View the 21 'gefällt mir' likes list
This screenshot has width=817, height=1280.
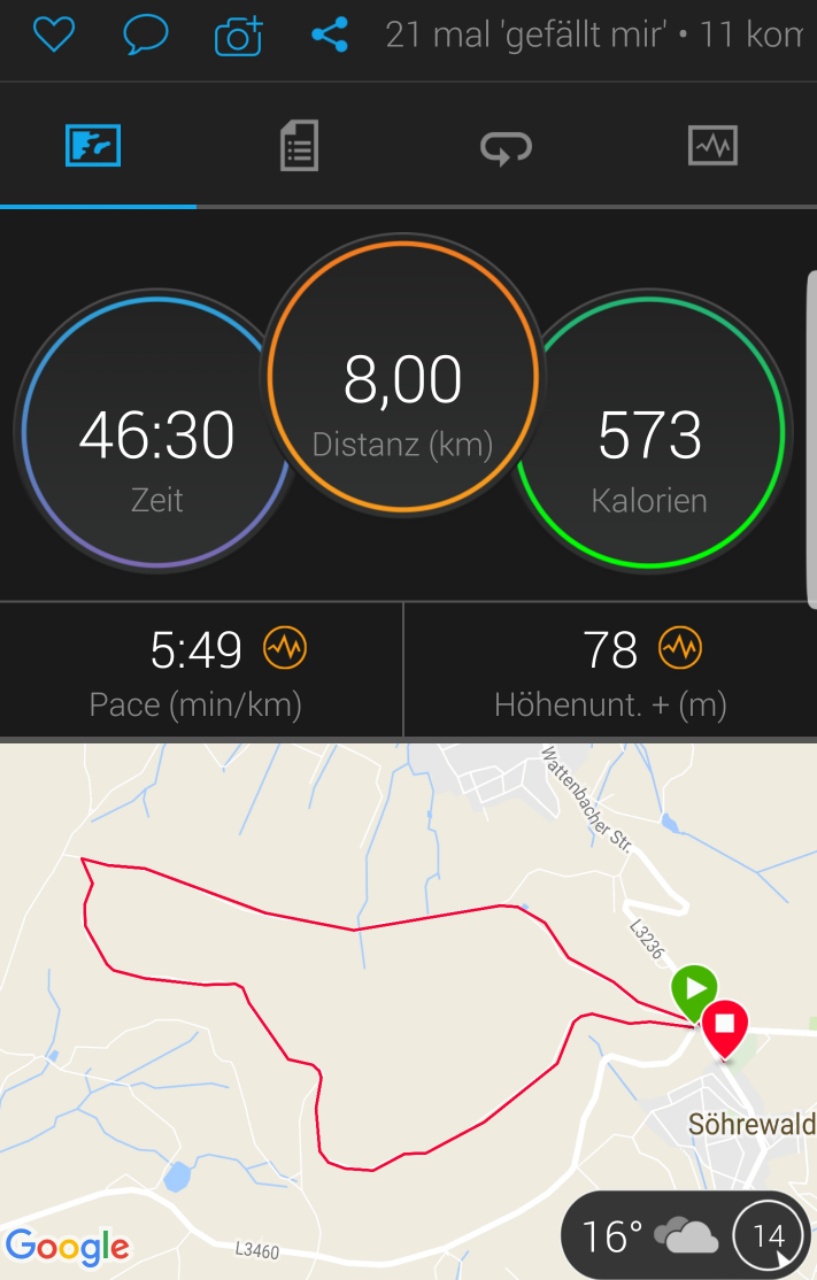pyautogui.click(x=526, y=36)
